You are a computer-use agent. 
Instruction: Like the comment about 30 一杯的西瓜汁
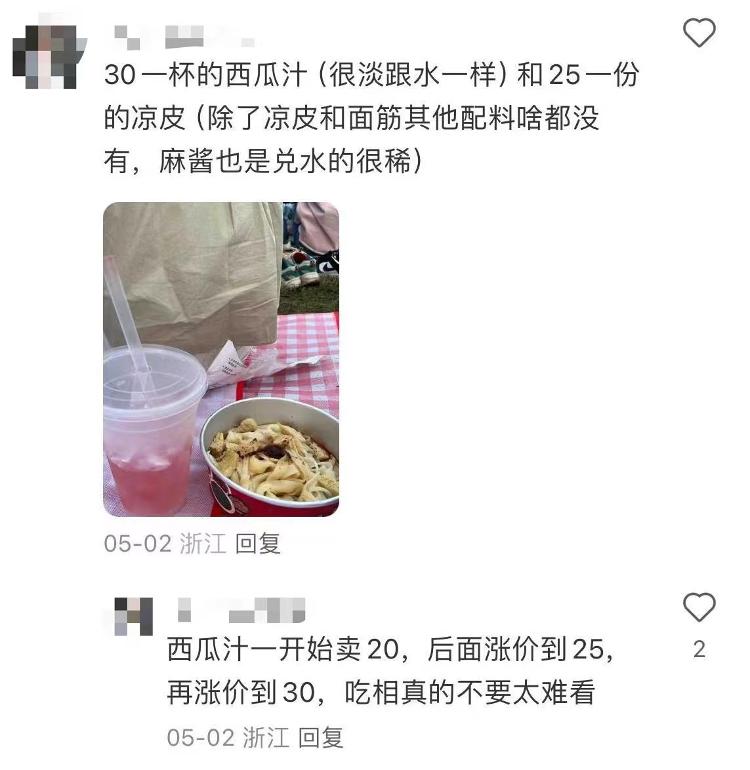pos(699,34)
